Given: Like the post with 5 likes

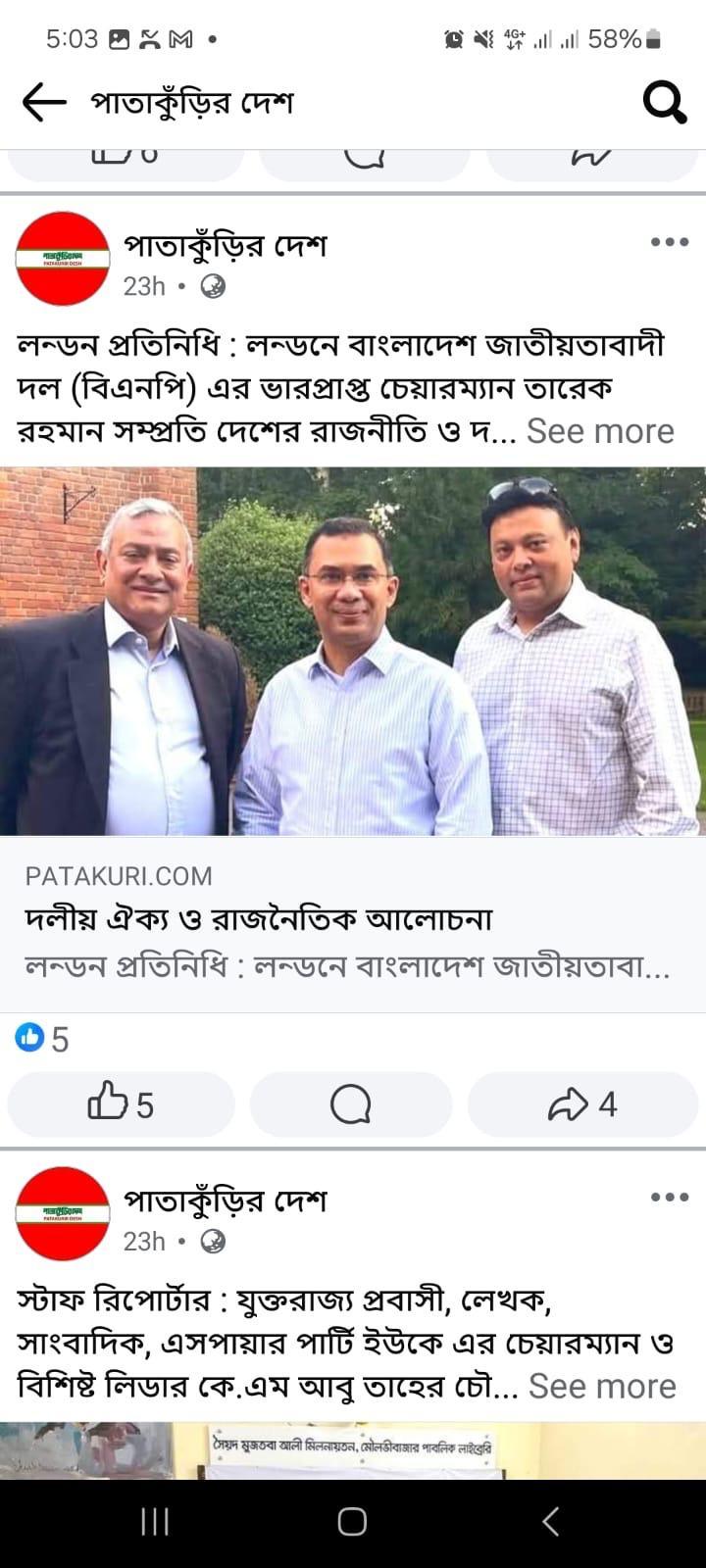Looking at the screenshot, I should point(121,1104).
